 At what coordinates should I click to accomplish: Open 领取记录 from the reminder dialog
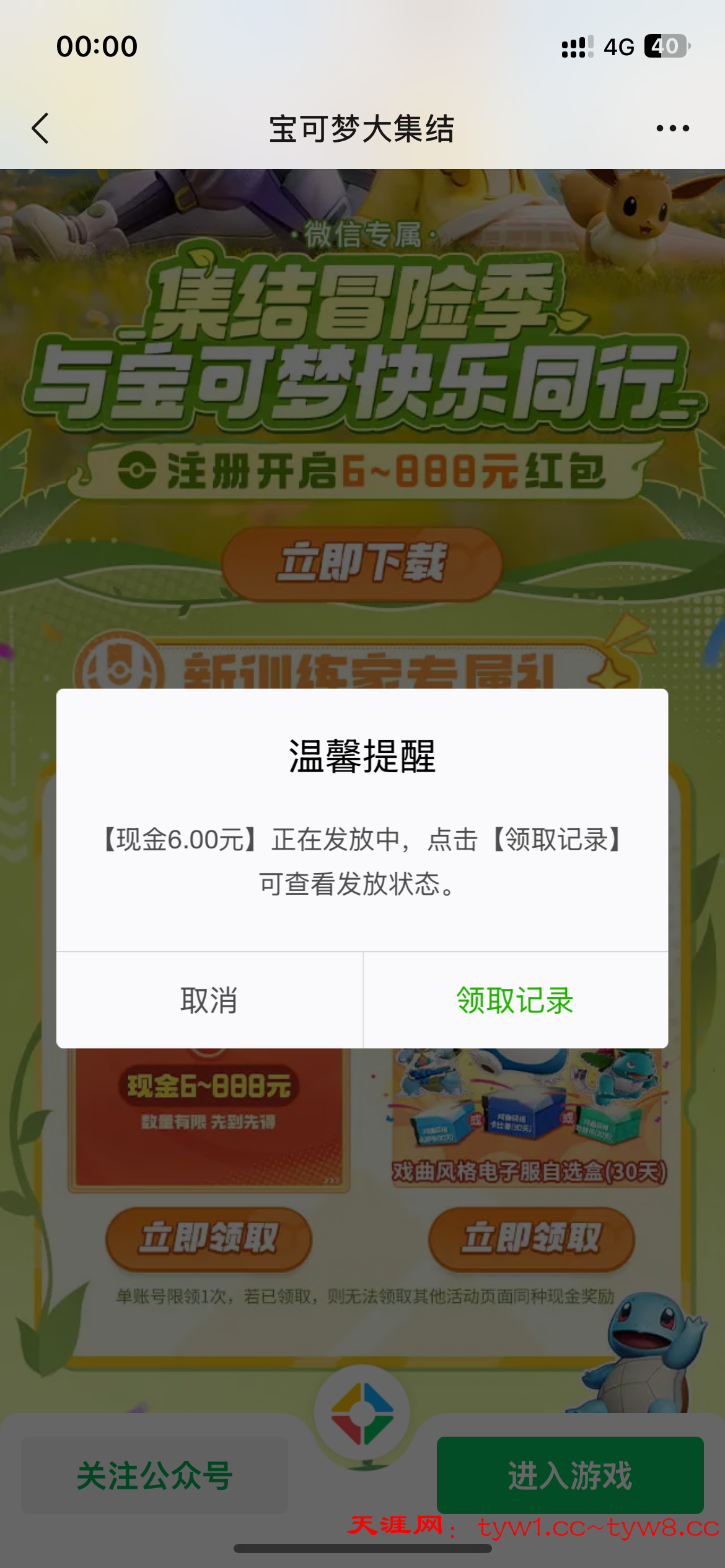(x=516, y=1000)
